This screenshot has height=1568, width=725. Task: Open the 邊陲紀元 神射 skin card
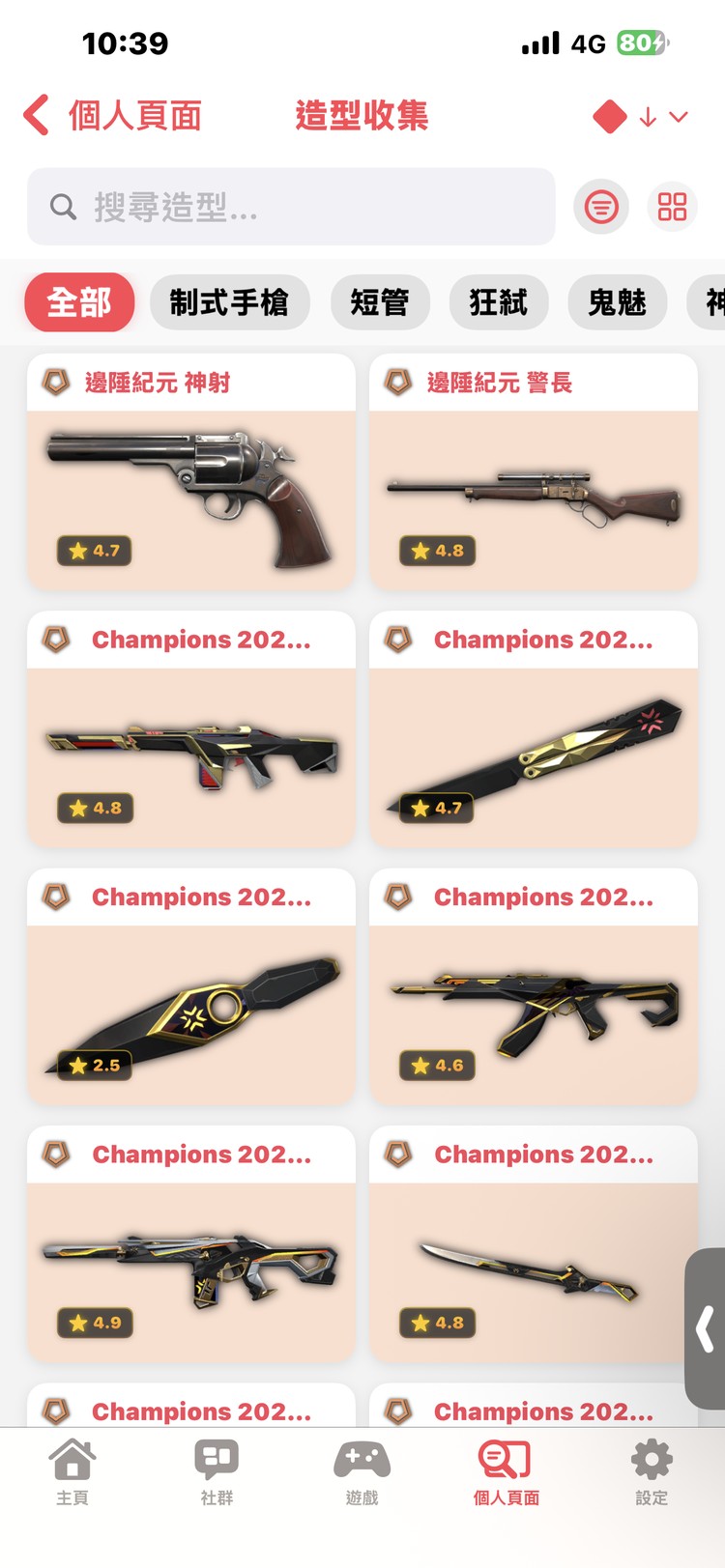point(191,472)
